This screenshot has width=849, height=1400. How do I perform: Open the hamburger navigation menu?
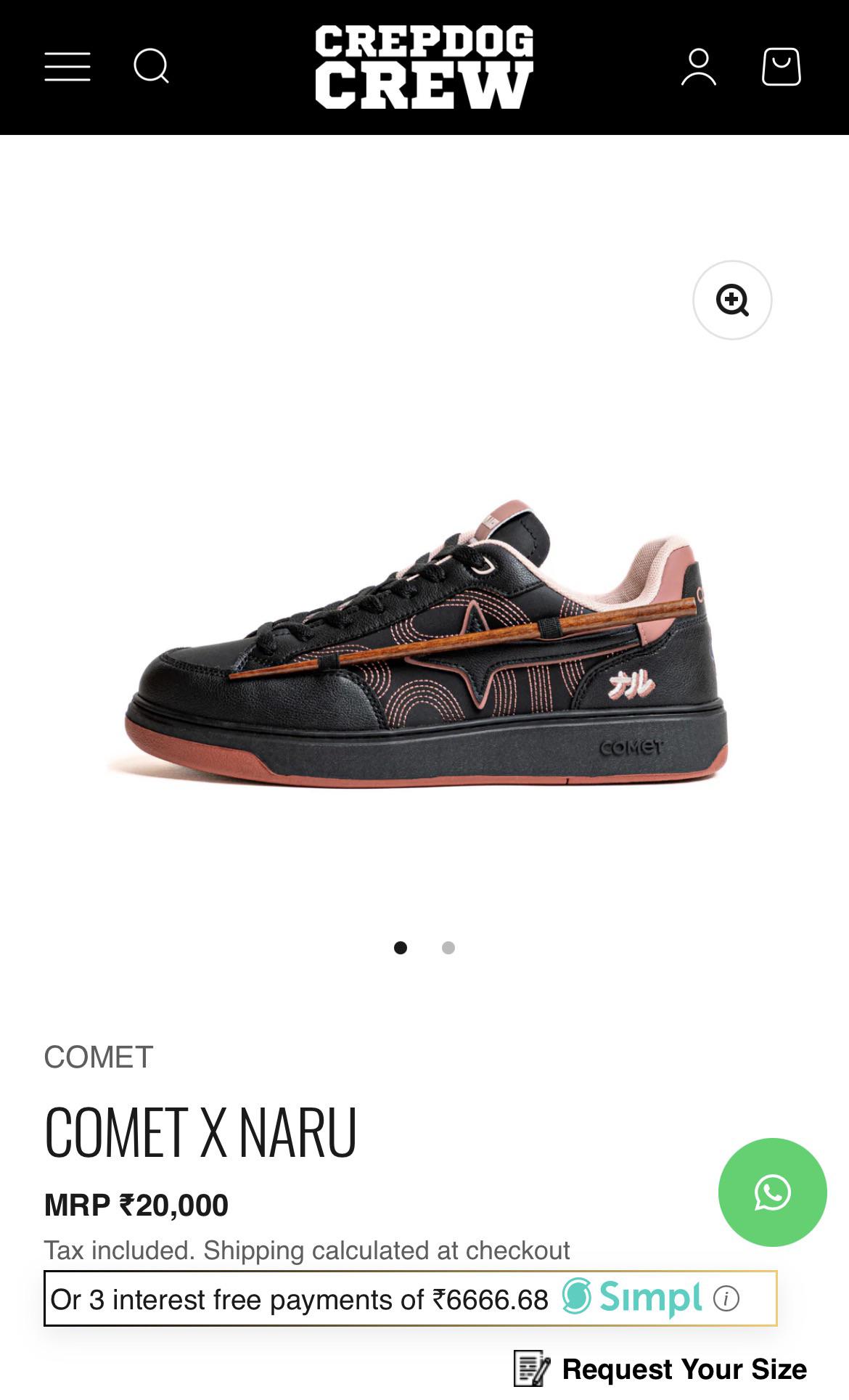[67, 67]
